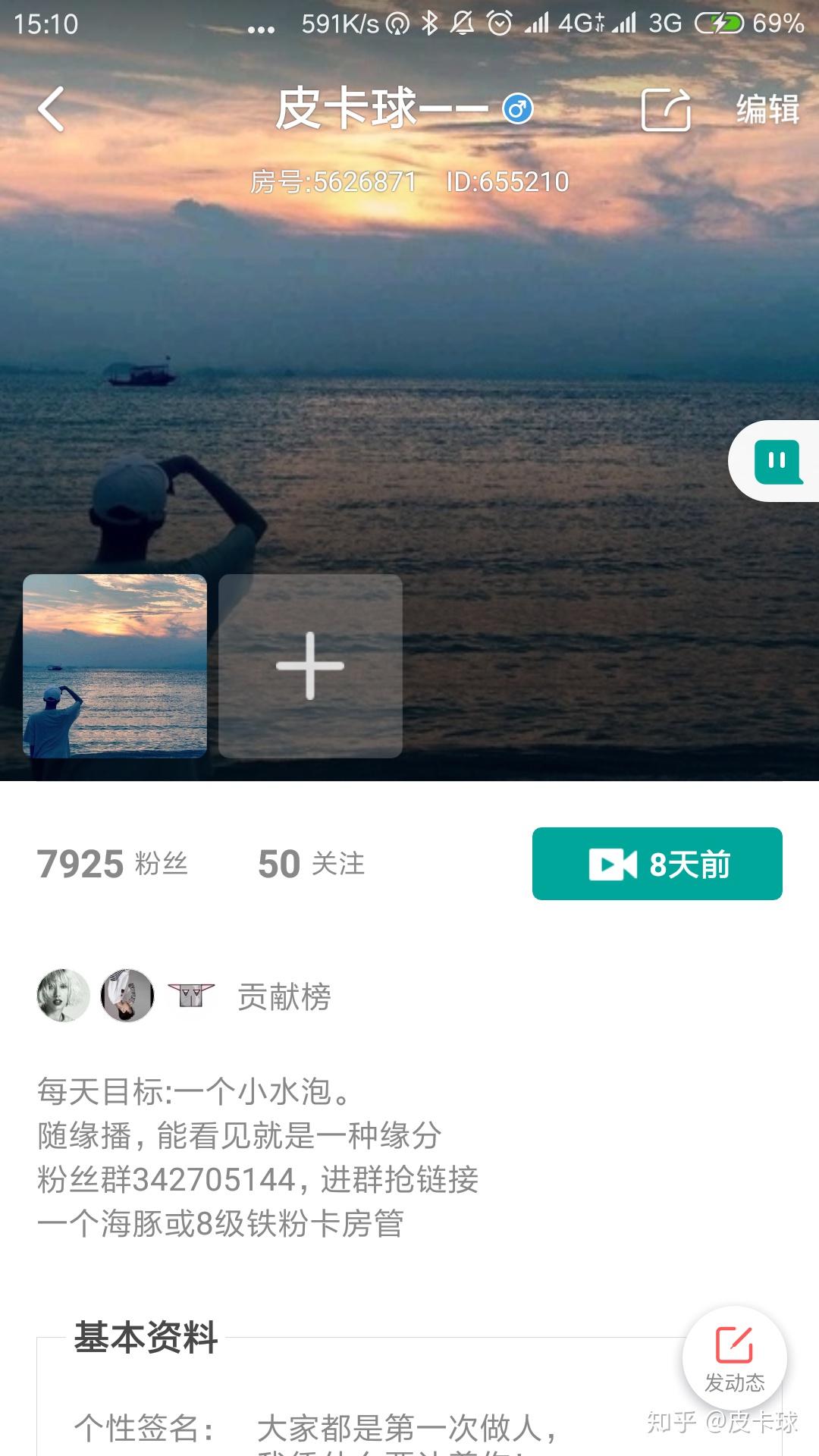Tap 发动态 to post an update
The width and height of the screenshot is (819, 1456).
(734, 1358)
